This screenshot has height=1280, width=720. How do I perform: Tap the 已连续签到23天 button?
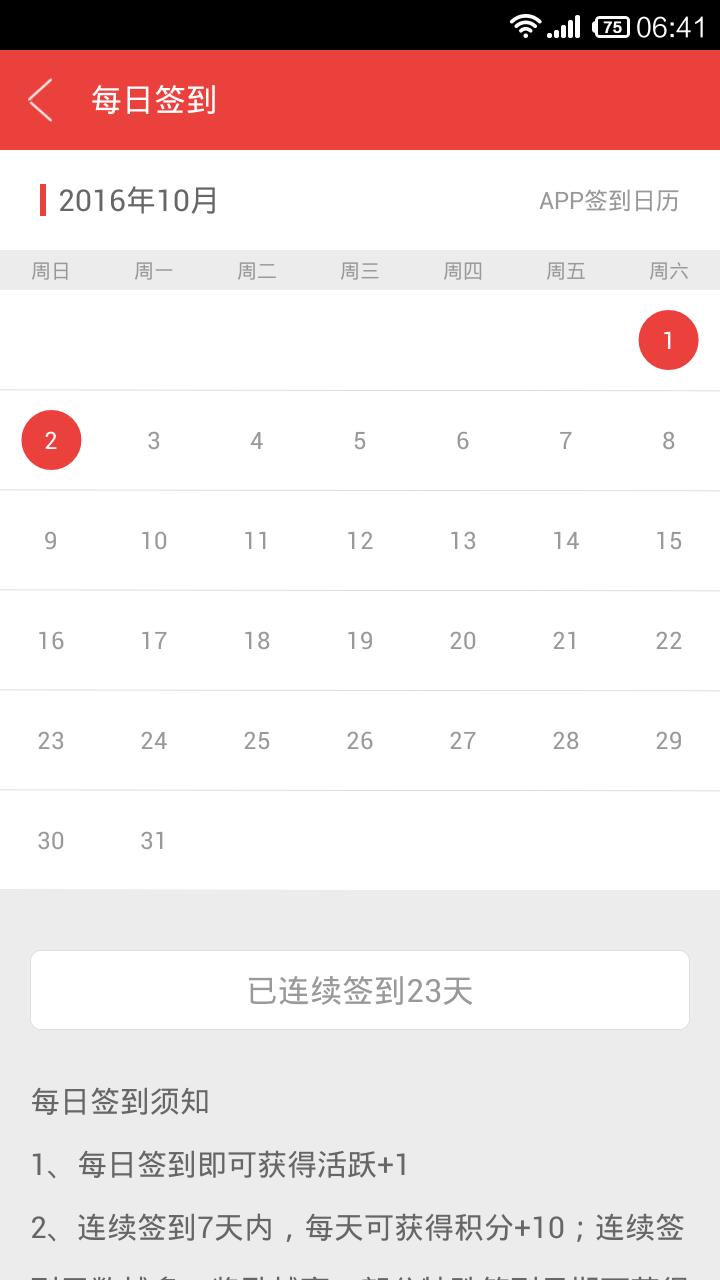360,990
